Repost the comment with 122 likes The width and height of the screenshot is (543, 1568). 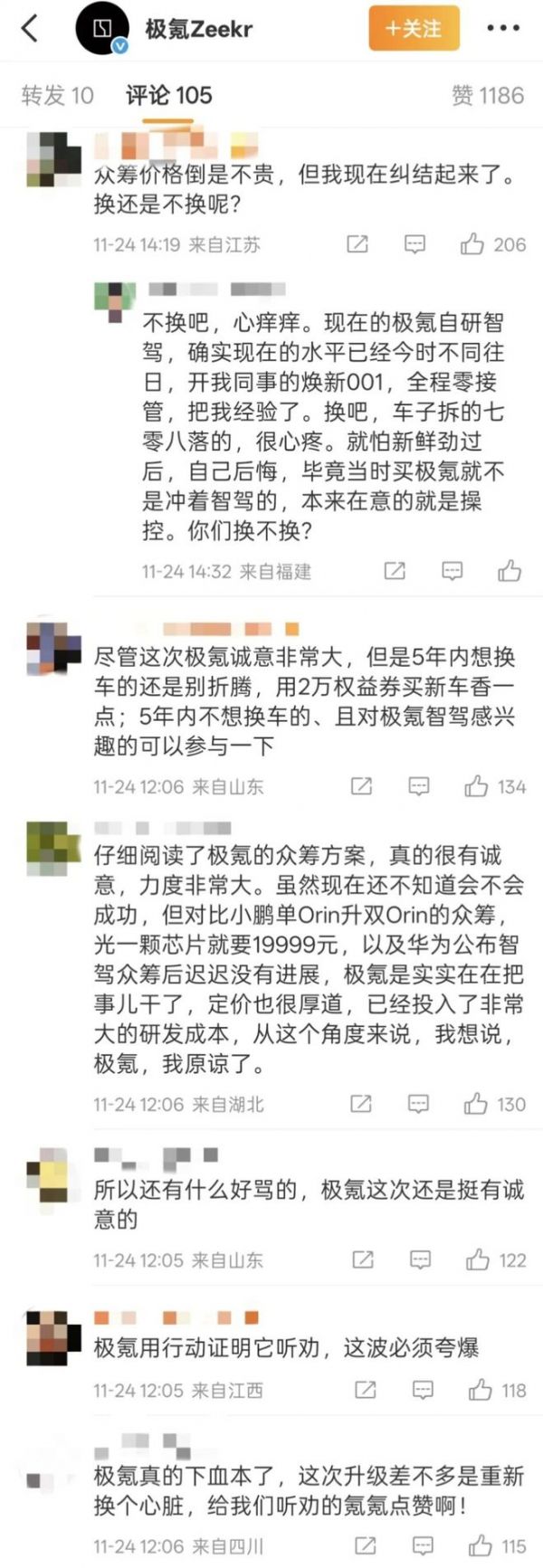click(x=362, y=1259)
